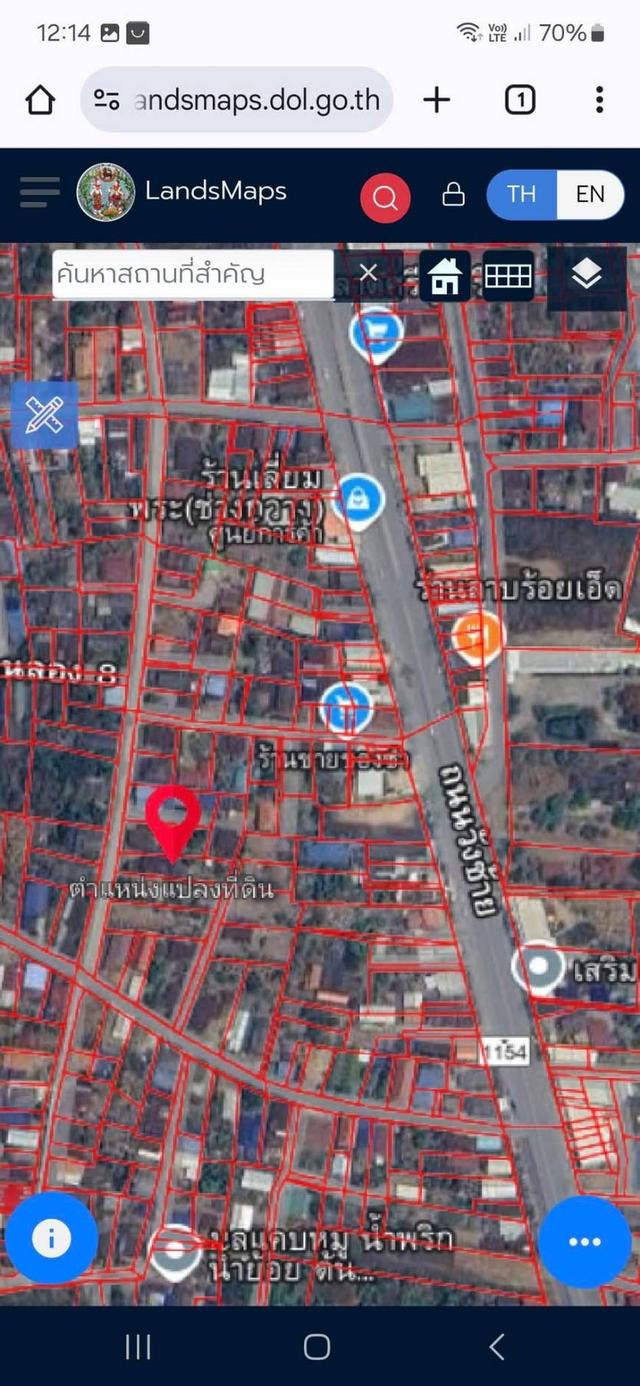Open the browser tab switcher

click(x=519, y=100)
